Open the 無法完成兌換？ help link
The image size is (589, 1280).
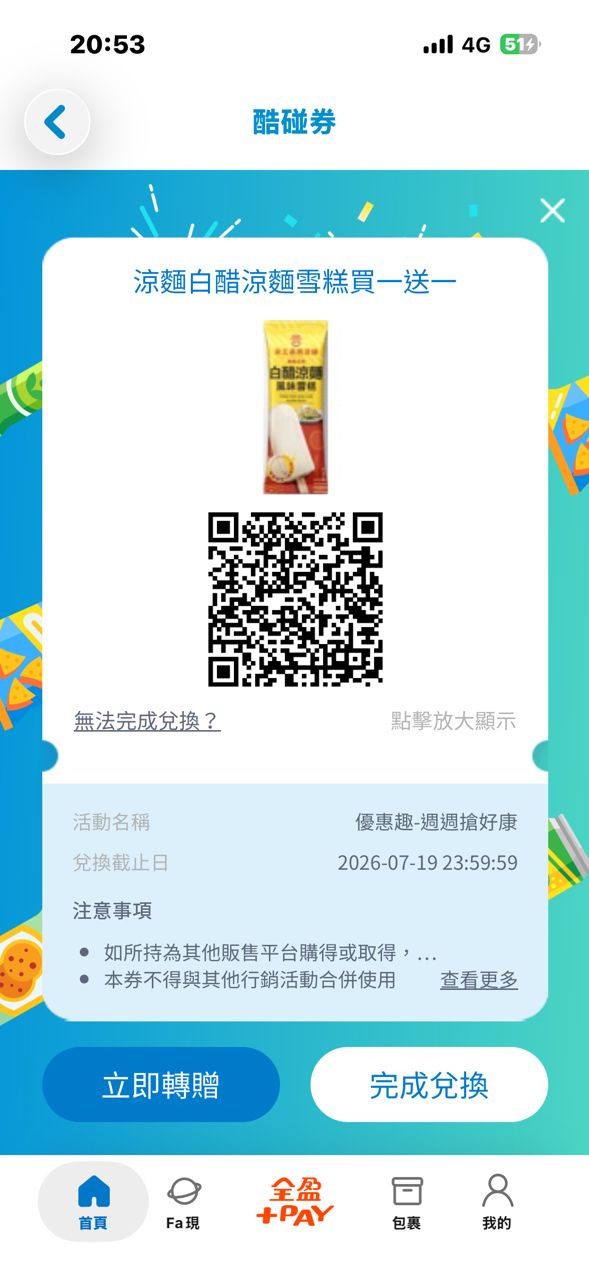click(x=147, y=721)
